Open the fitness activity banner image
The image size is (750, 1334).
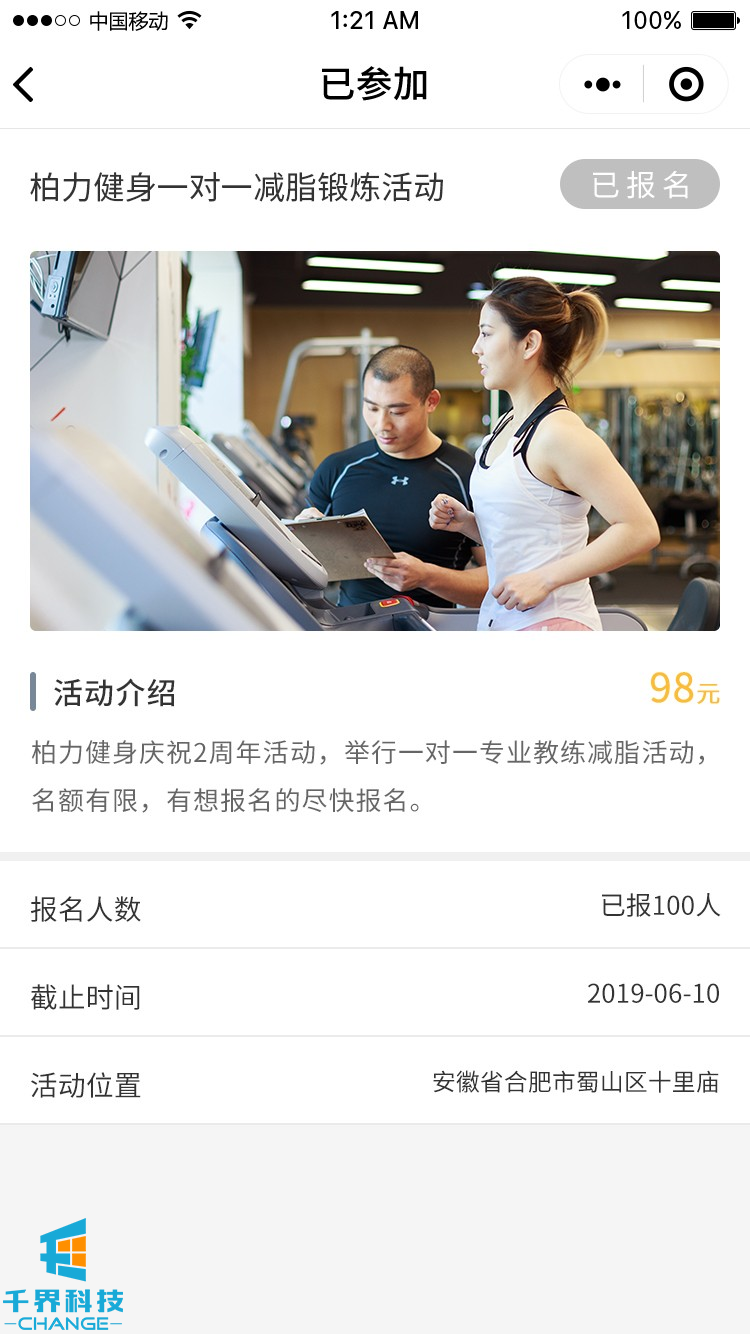(375, 440)
